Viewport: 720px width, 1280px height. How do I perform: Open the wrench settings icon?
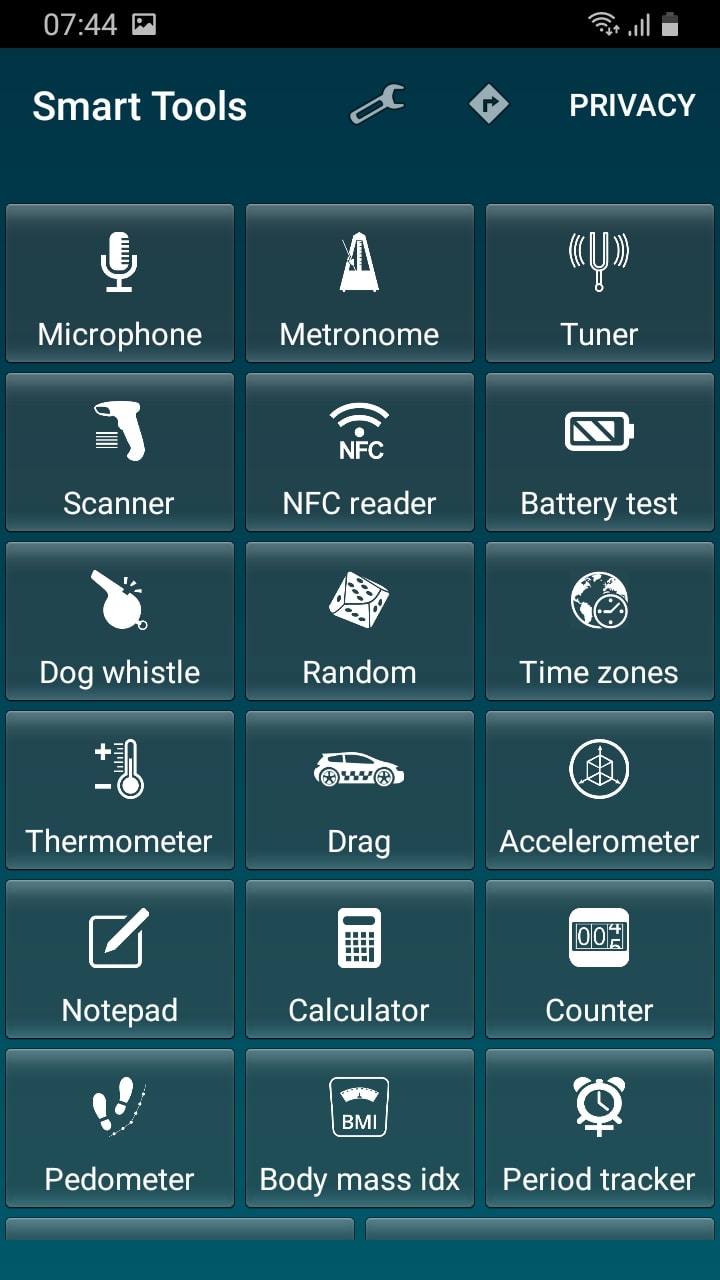[377, 104]
